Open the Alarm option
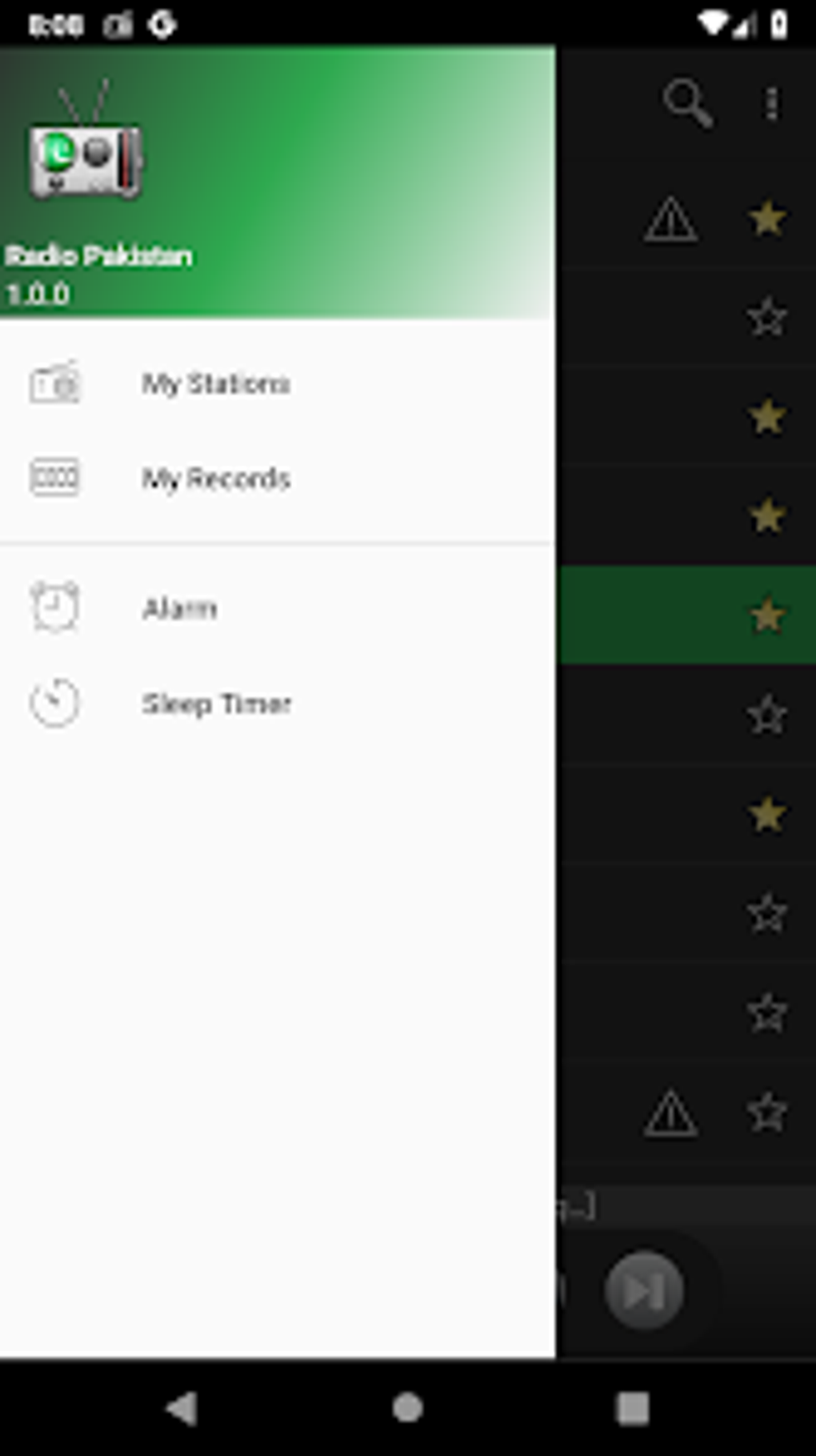 pos(277,608)
